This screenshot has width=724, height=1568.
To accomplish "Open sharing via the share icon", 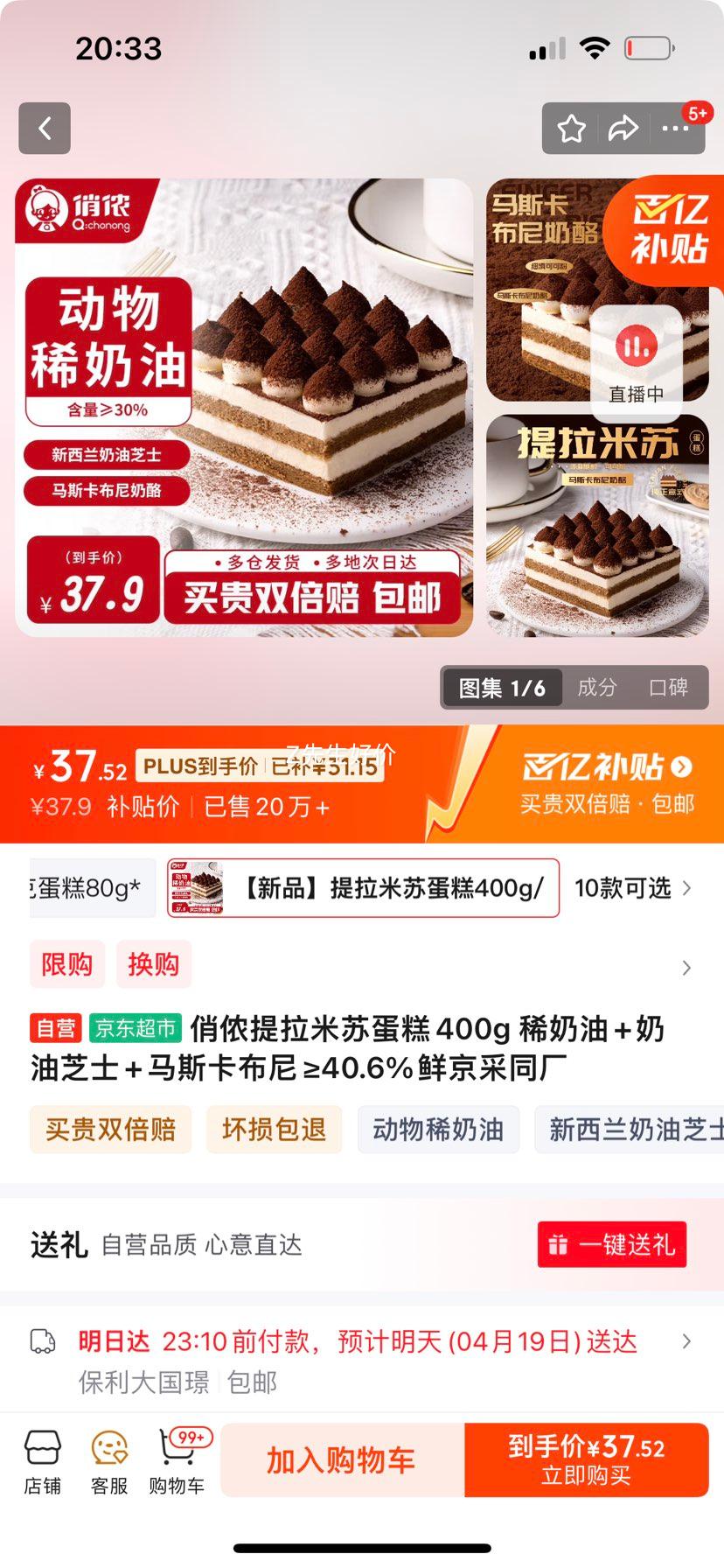I will [624, 128].
